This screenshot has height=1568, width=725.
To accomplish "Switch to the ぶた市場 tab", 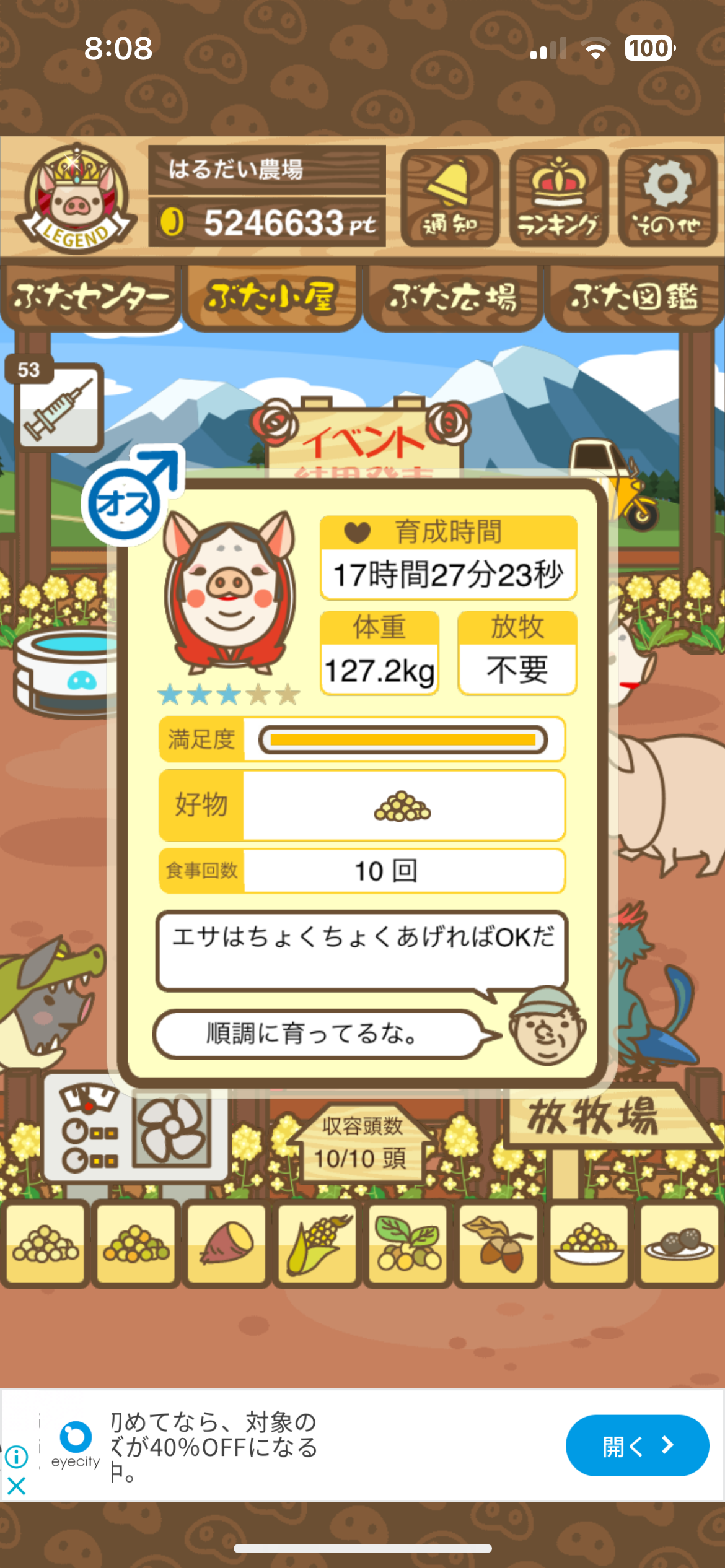I will [x=452, y=297].
